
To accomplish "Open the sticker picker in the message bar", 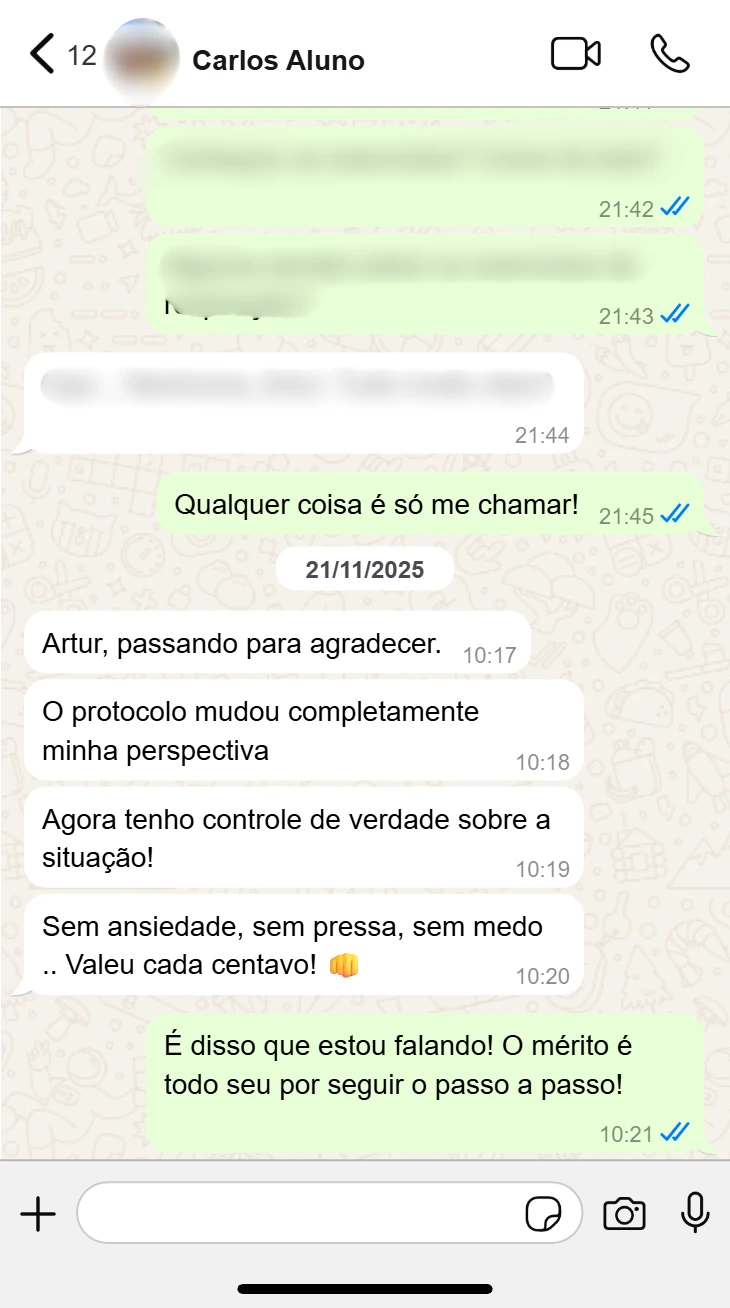I will pos(544,1212).
